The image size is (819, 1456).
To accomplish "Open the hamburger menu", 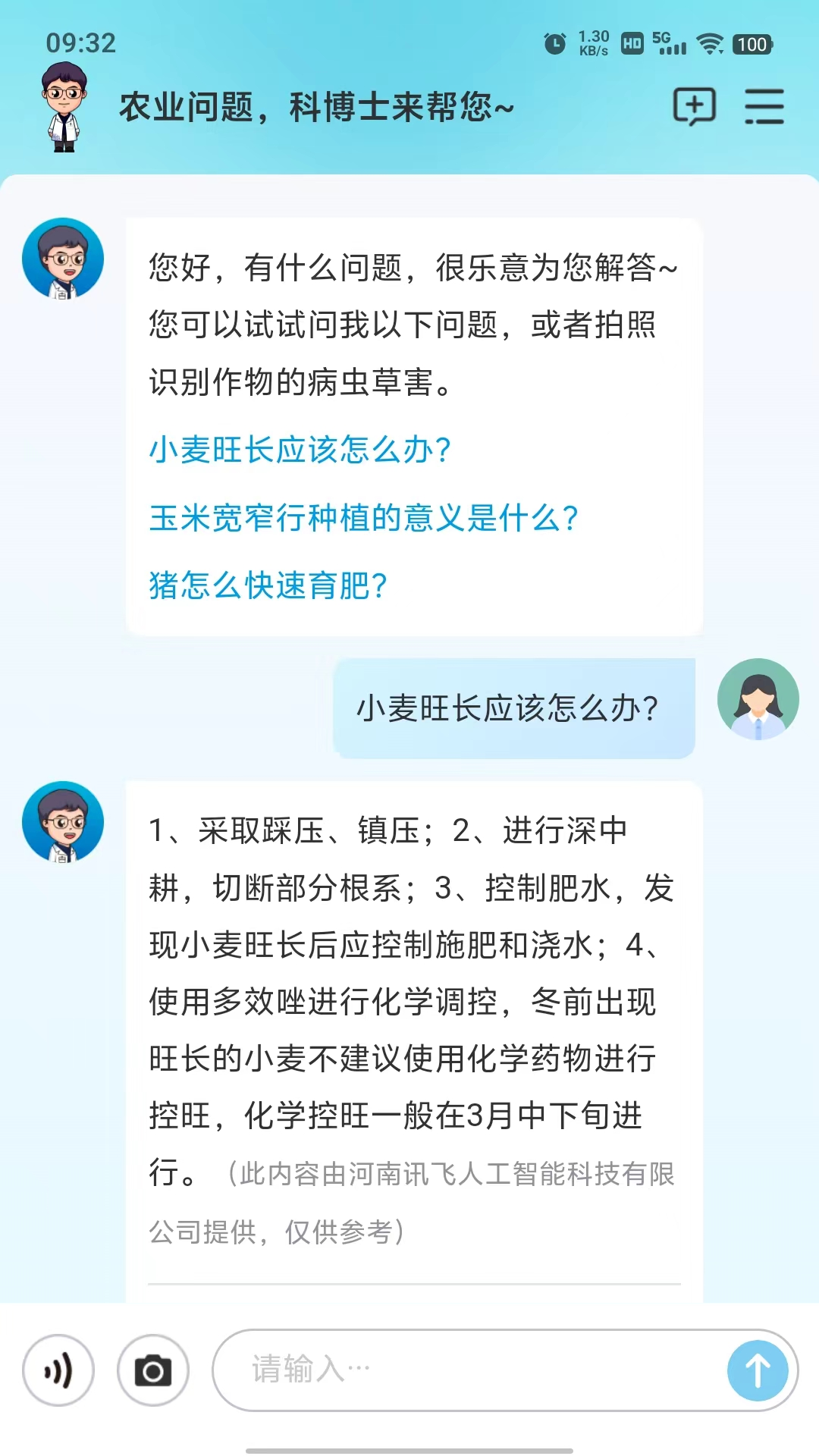I will tap(764, 106).
